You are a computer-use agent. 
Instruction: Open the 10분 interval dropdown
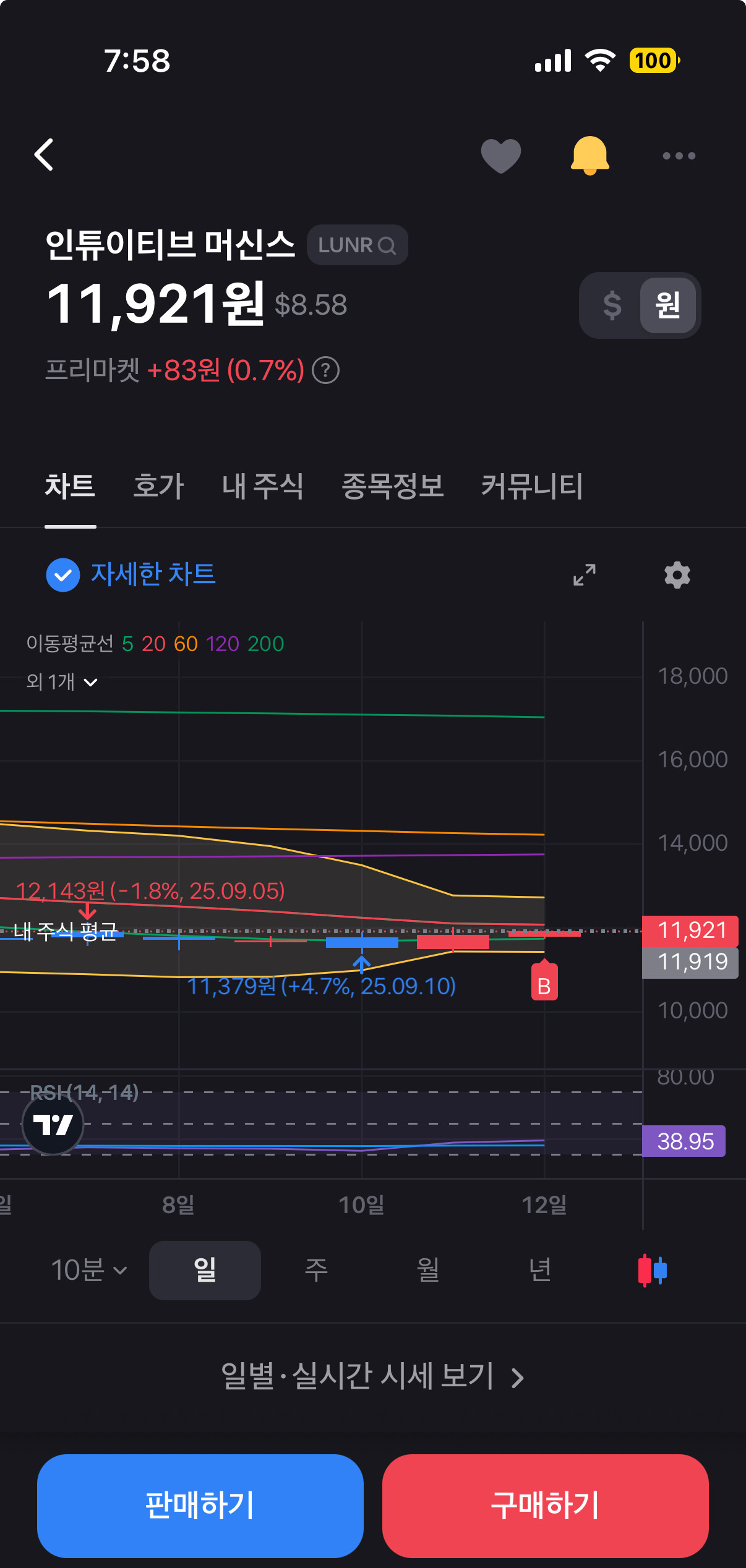89,1271
